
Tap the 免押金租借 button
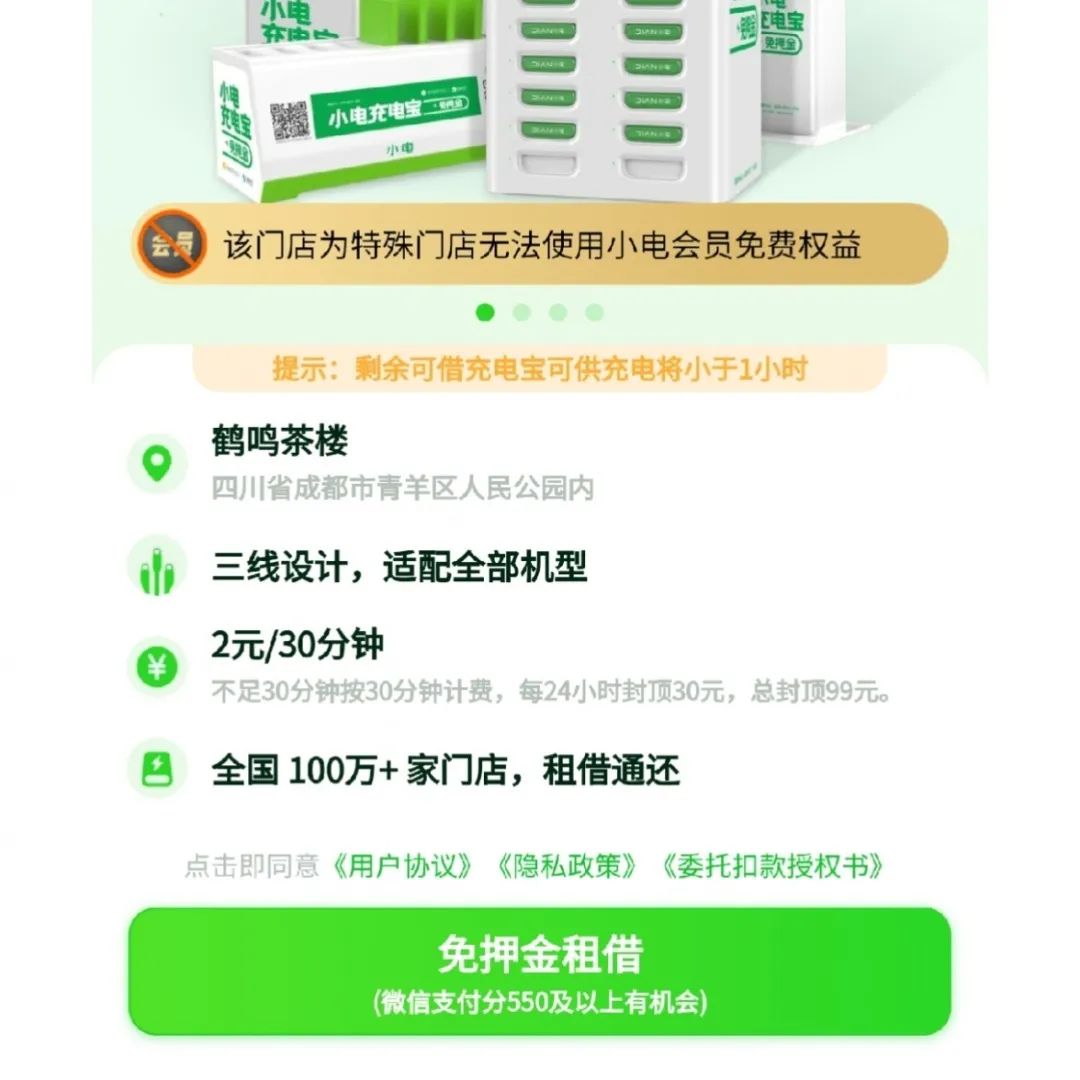539,971
